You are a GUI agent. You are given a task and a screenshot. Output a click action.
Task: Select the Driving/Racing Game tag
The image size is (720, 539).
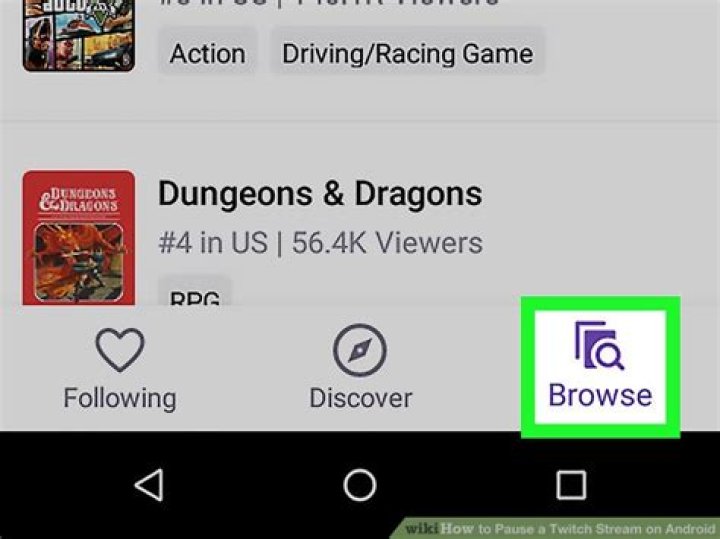[x=407, y=53]
